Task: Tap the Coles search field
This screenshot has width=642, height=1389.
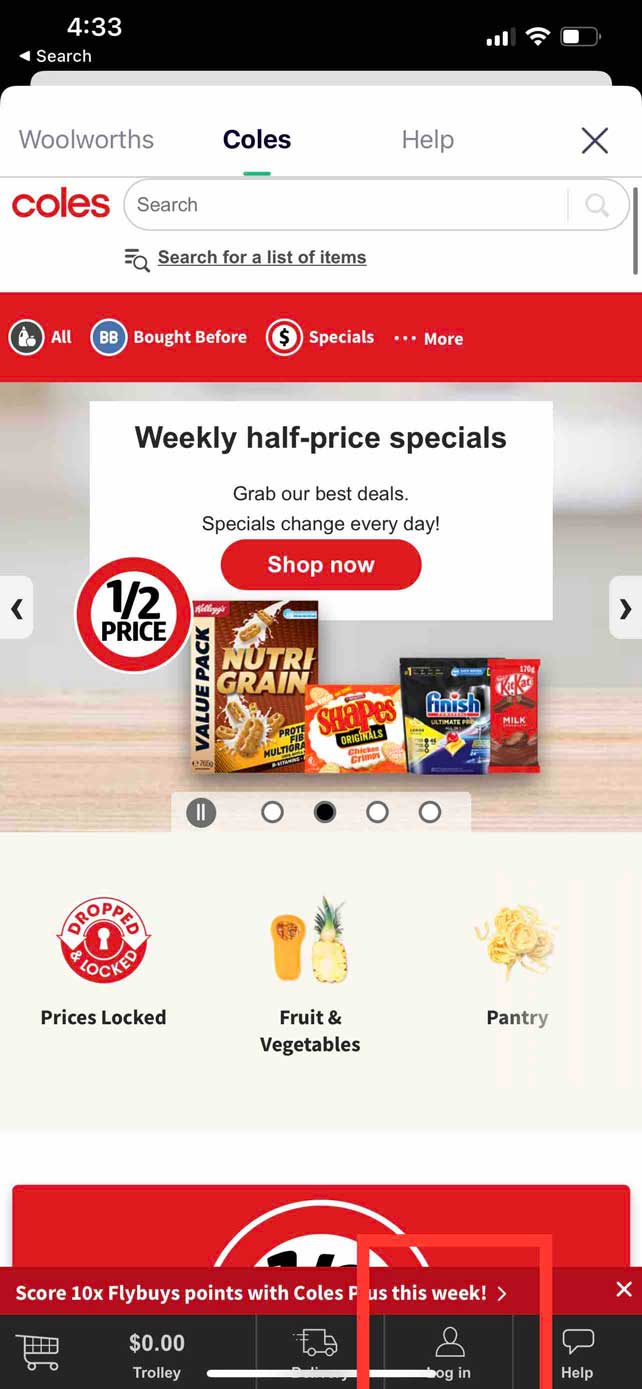Action: coord(345,205)
